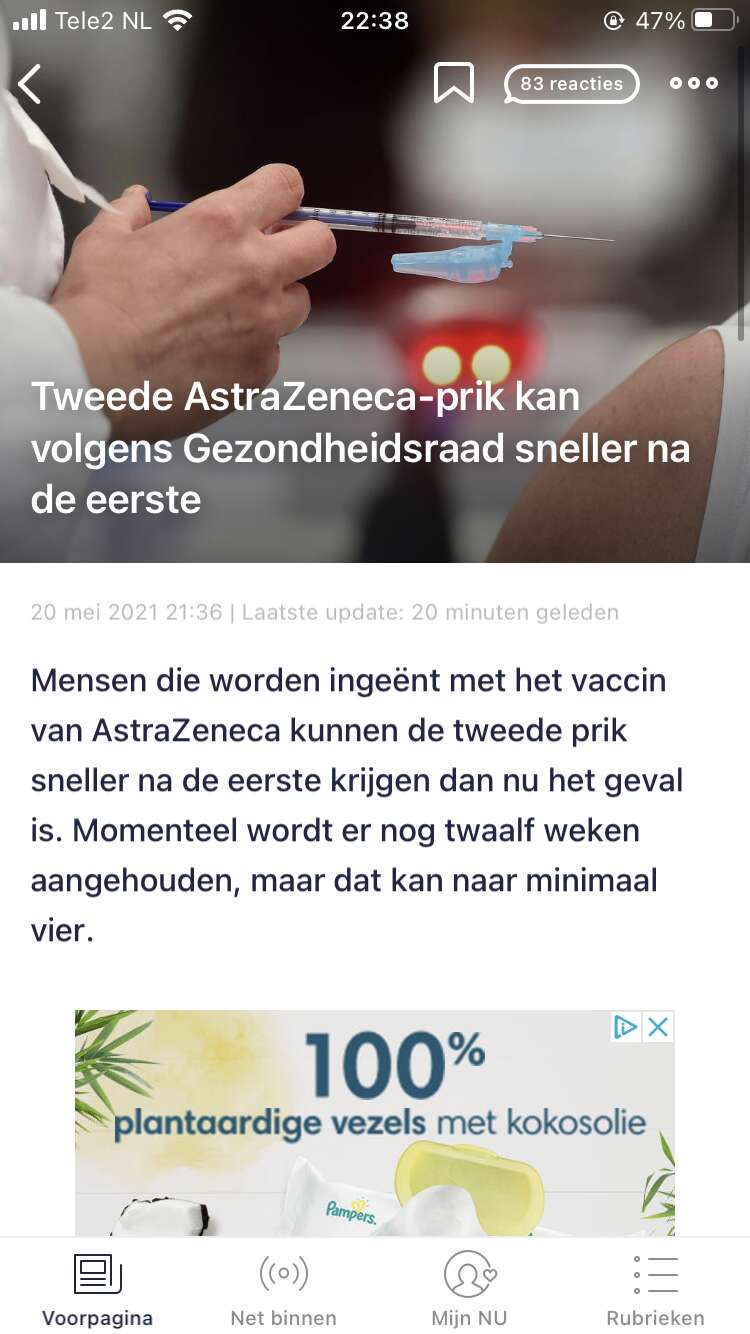
Task: Bookmark this AstraZeneca article
Action: click(x=453, y=83)
